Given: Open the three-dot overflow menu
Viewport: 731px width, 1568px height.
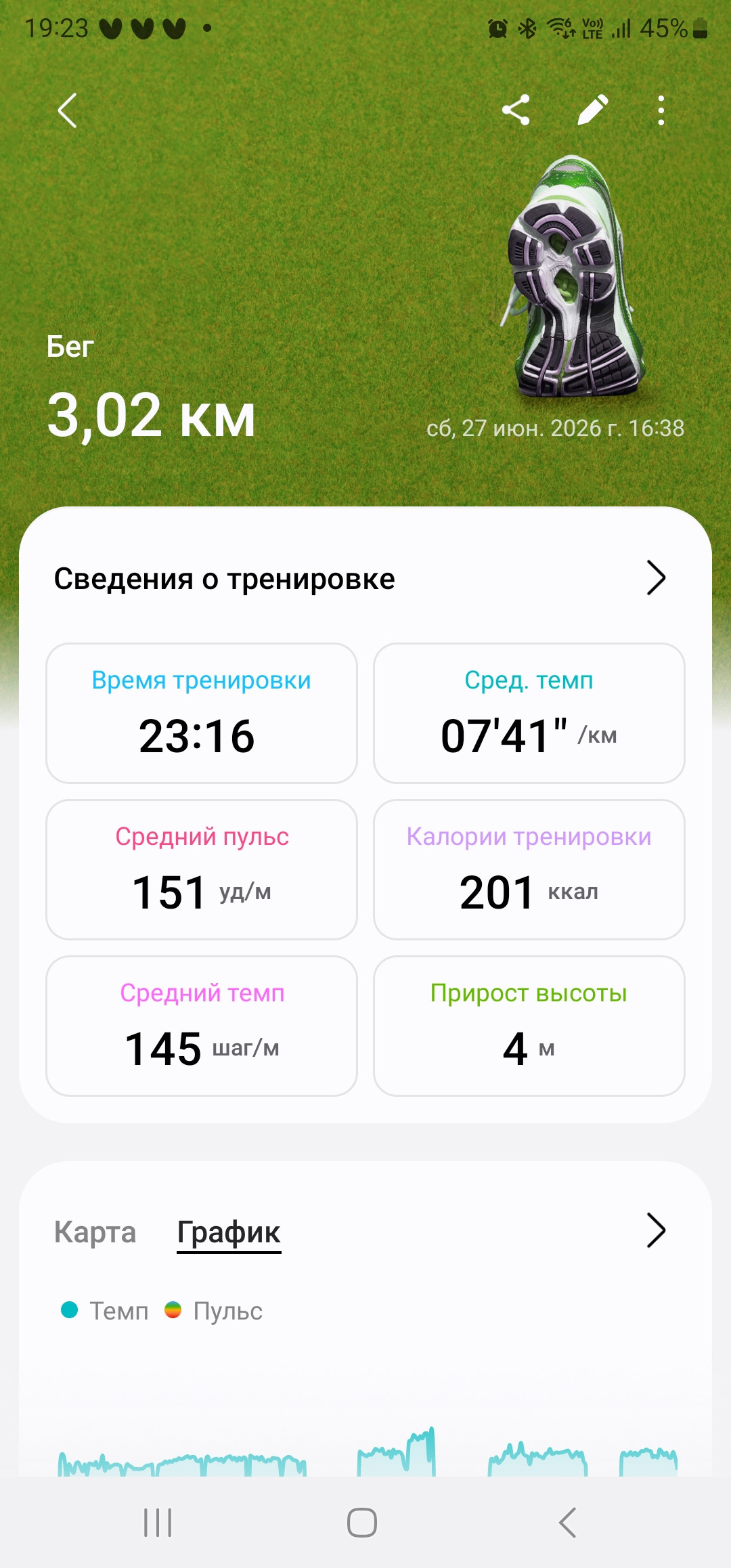Looking at the screenshot, I should click(x=661, y=110).
